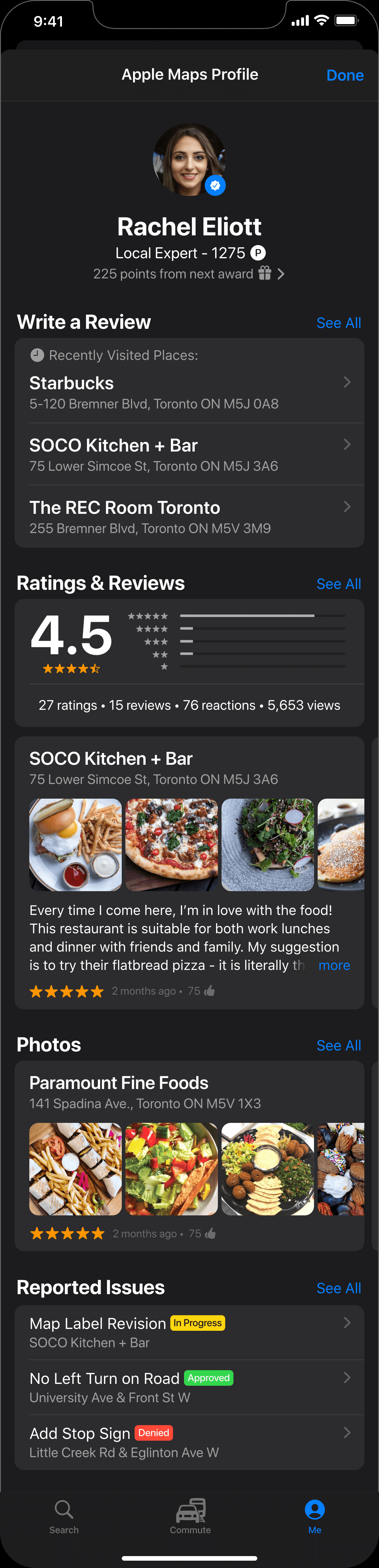Open points from next award details
379x1568 pixels.
point(189,274)
